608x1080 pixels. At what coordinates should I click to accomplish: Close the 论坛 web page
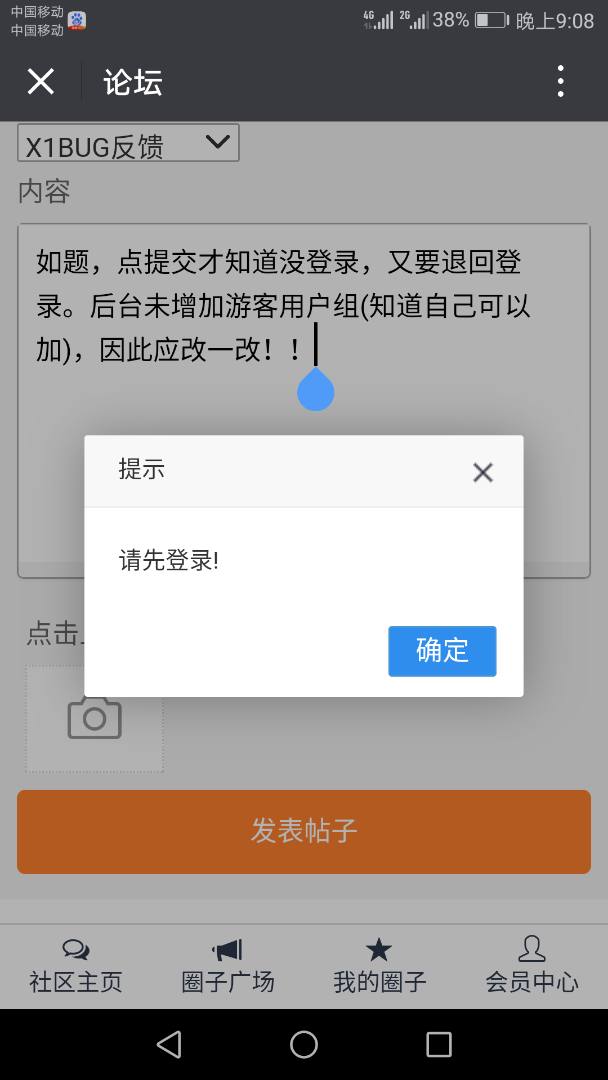pos(40,82)
